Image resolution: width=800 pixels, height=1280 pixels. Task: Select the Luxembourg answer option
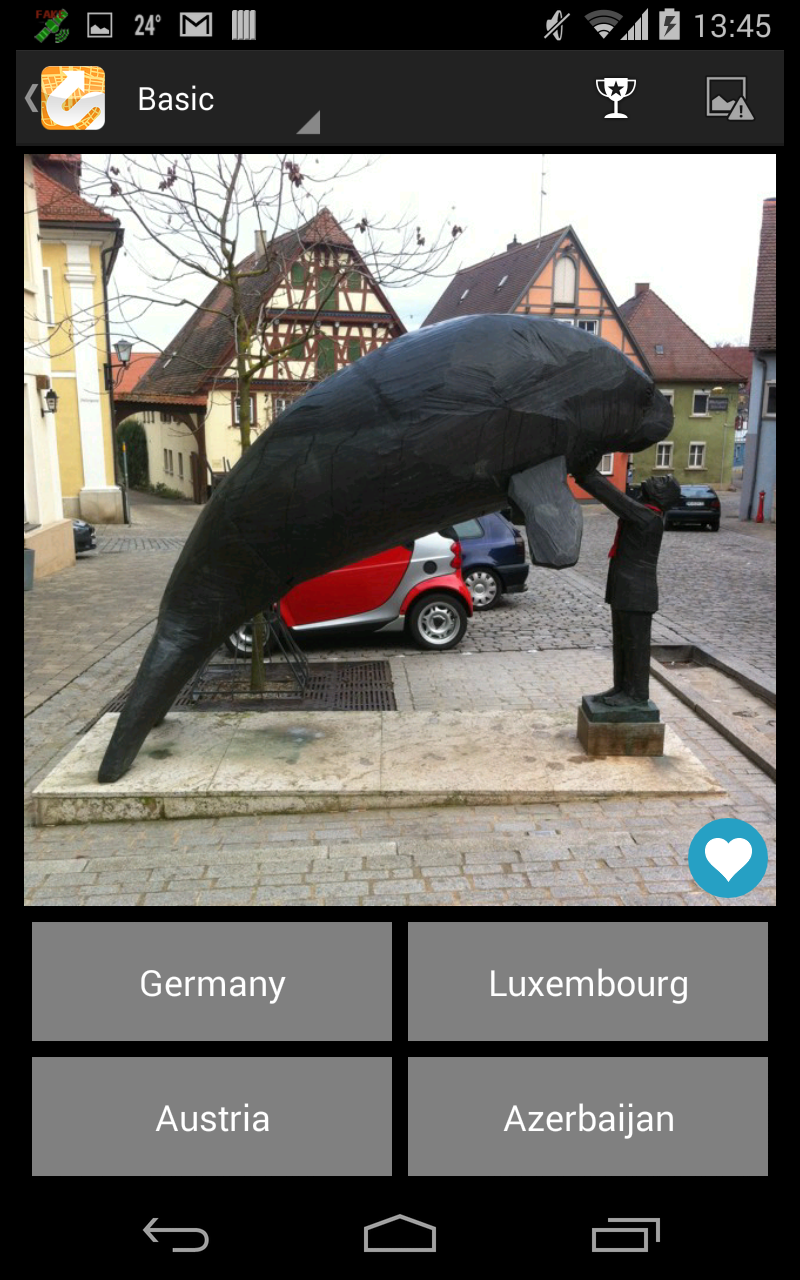pos(588,982)
